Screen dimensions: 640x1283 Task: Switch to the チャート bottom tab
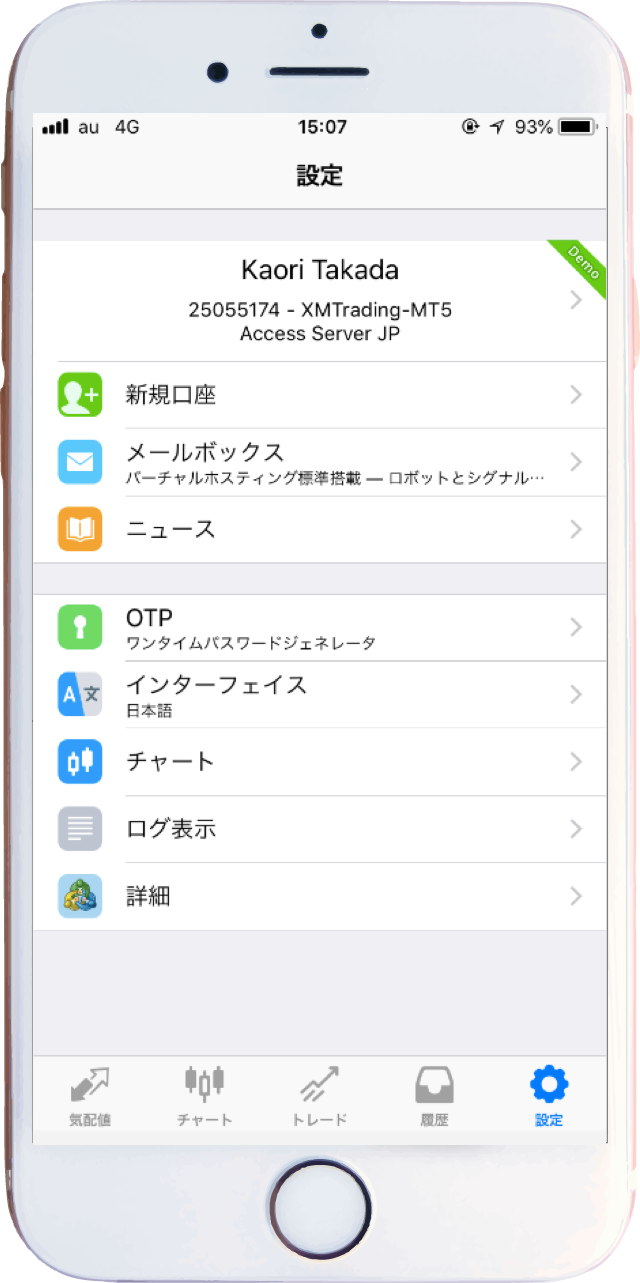pyautogui.click(x=205, y=1097)
